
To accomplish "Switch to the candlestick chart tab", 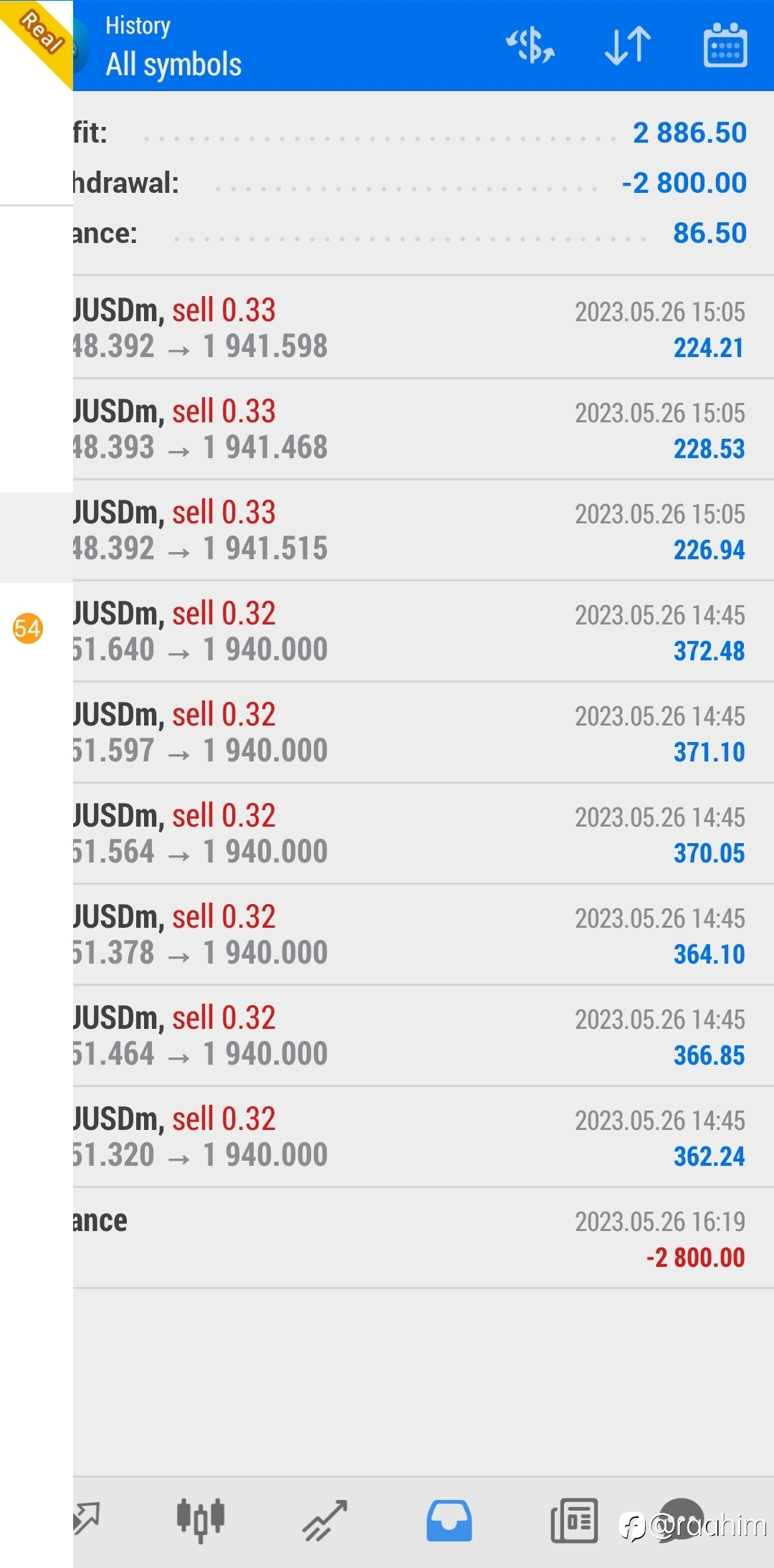I will 201,1519.
